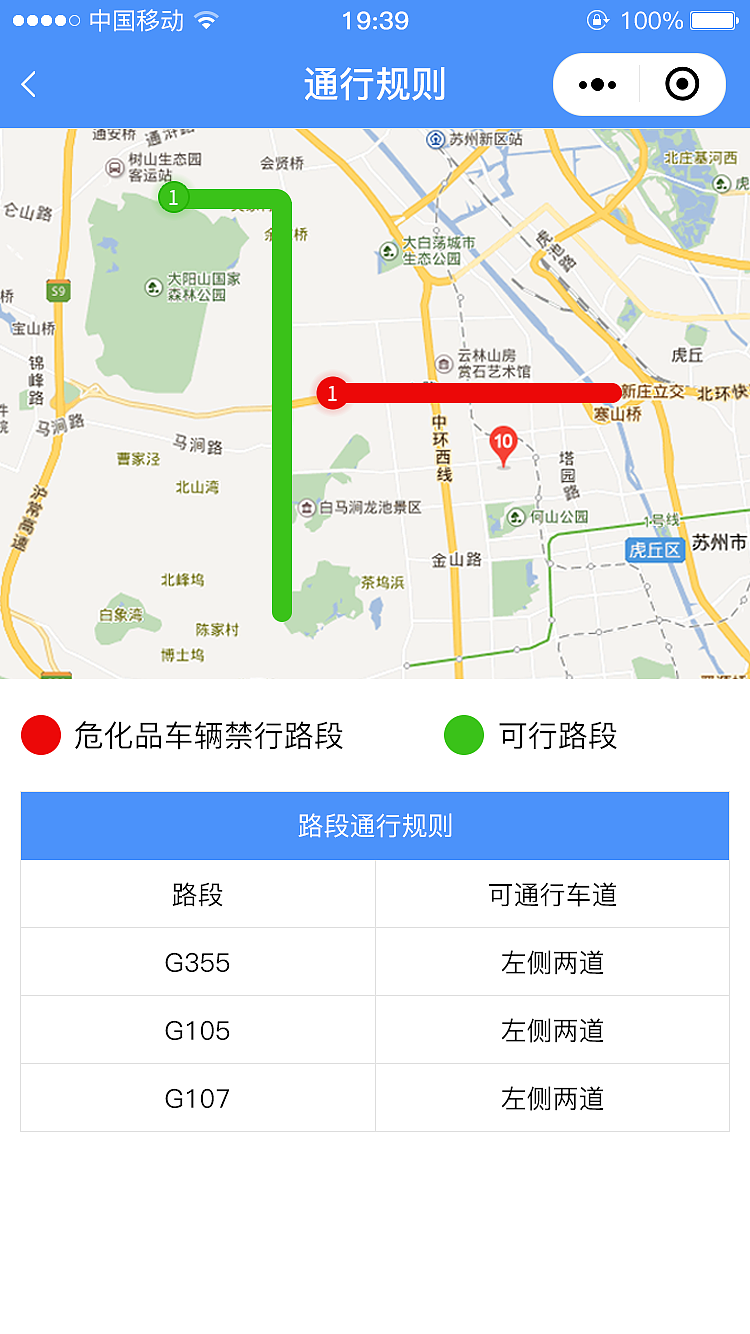
Task: Select the red restricted-route marker labeled 1
Action: point(332,393)
